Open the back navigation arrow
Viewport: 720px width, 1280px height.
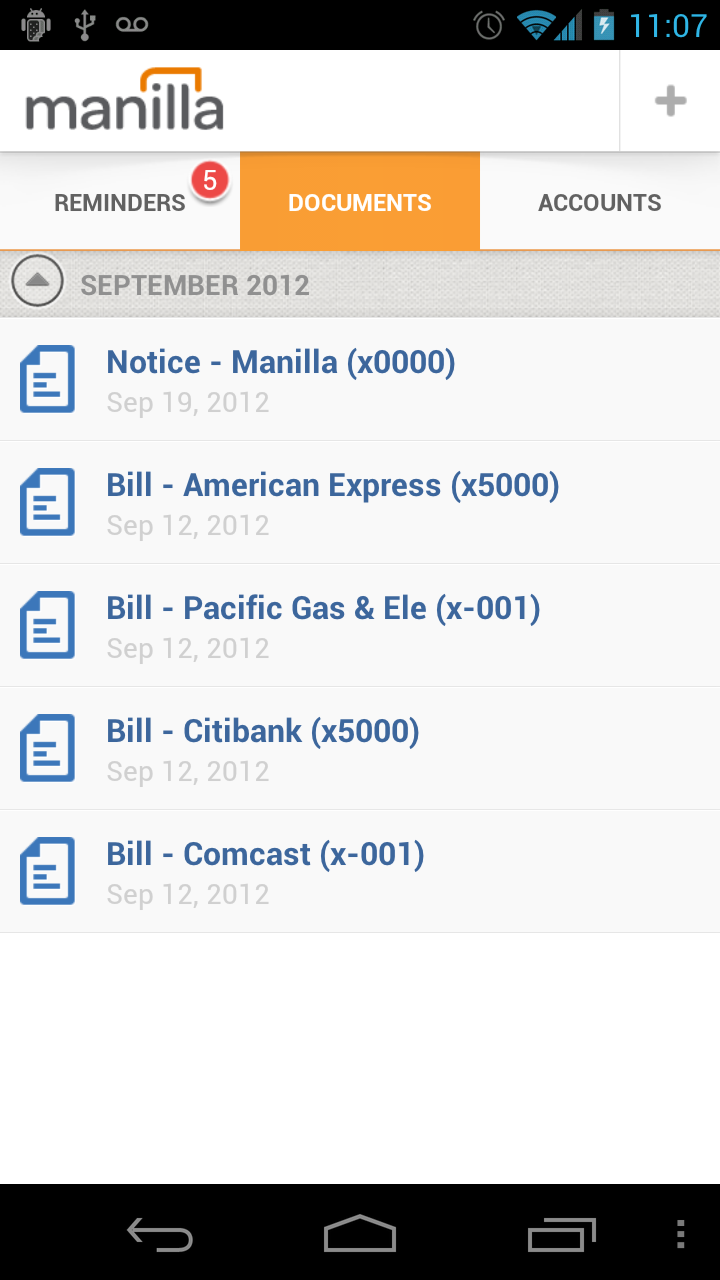(x=160, y=1235)
